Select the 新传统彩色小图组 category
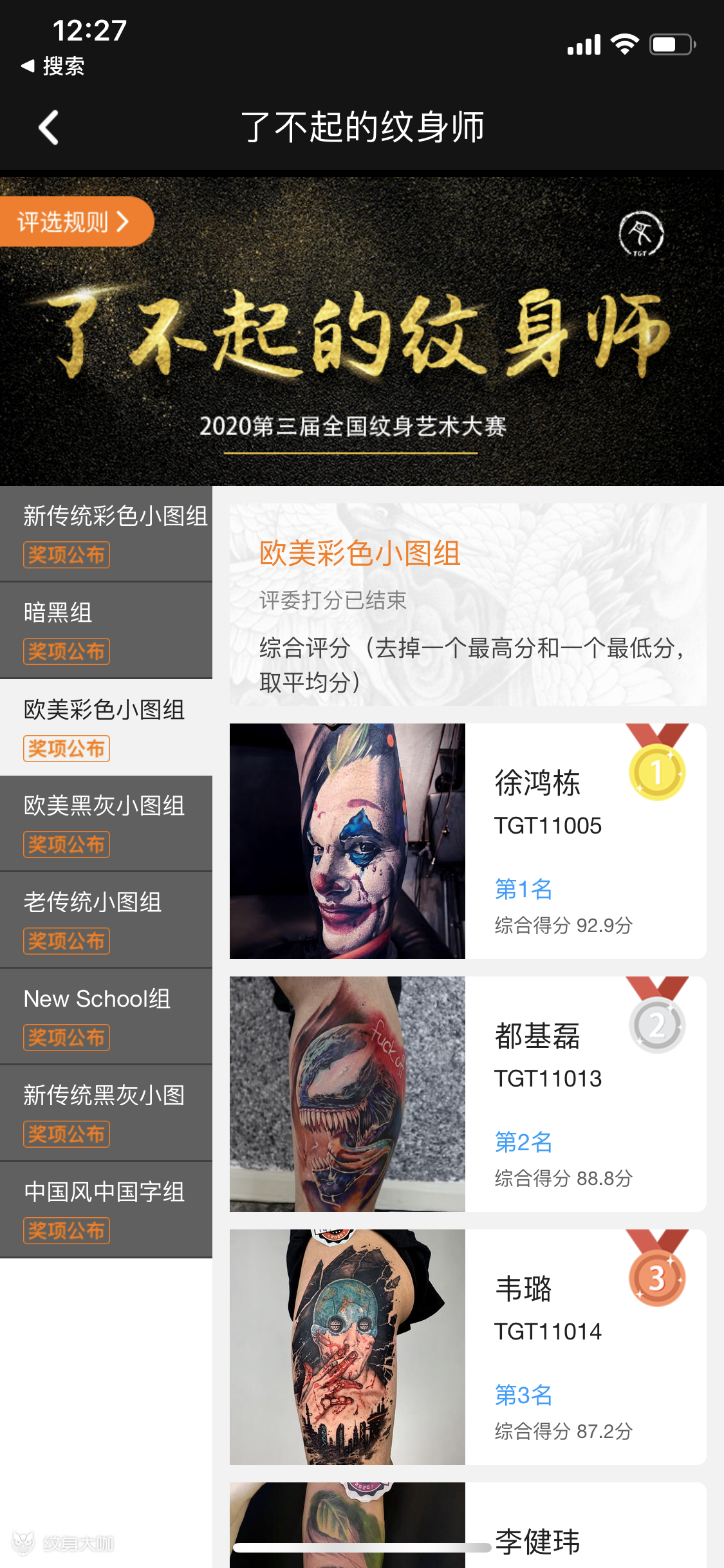724x1568 pixels. pos(106,534)
